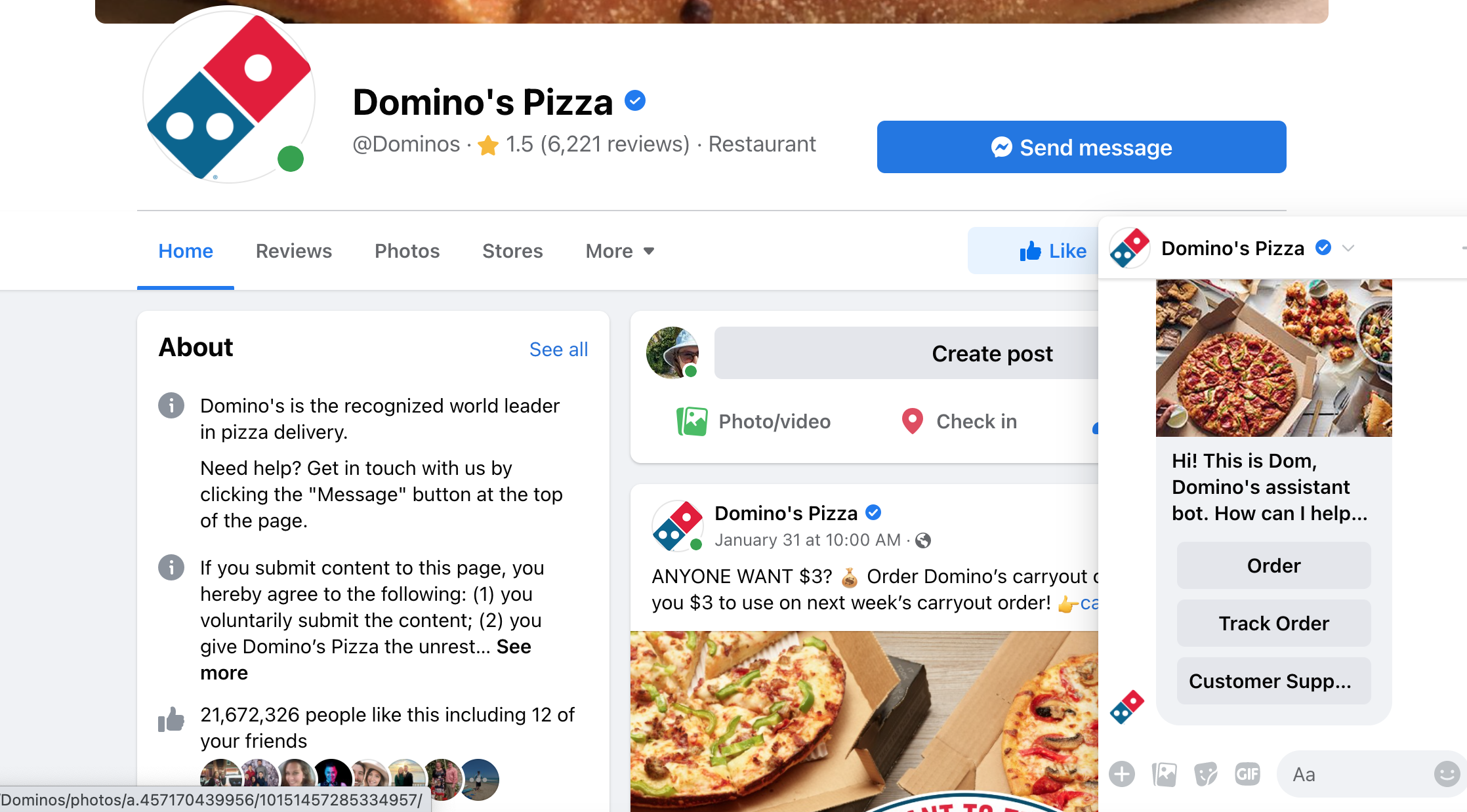Screen dimensions: 1467x812
Task: Open the emoji picker in chat
Action: (x=1446, y=775)
